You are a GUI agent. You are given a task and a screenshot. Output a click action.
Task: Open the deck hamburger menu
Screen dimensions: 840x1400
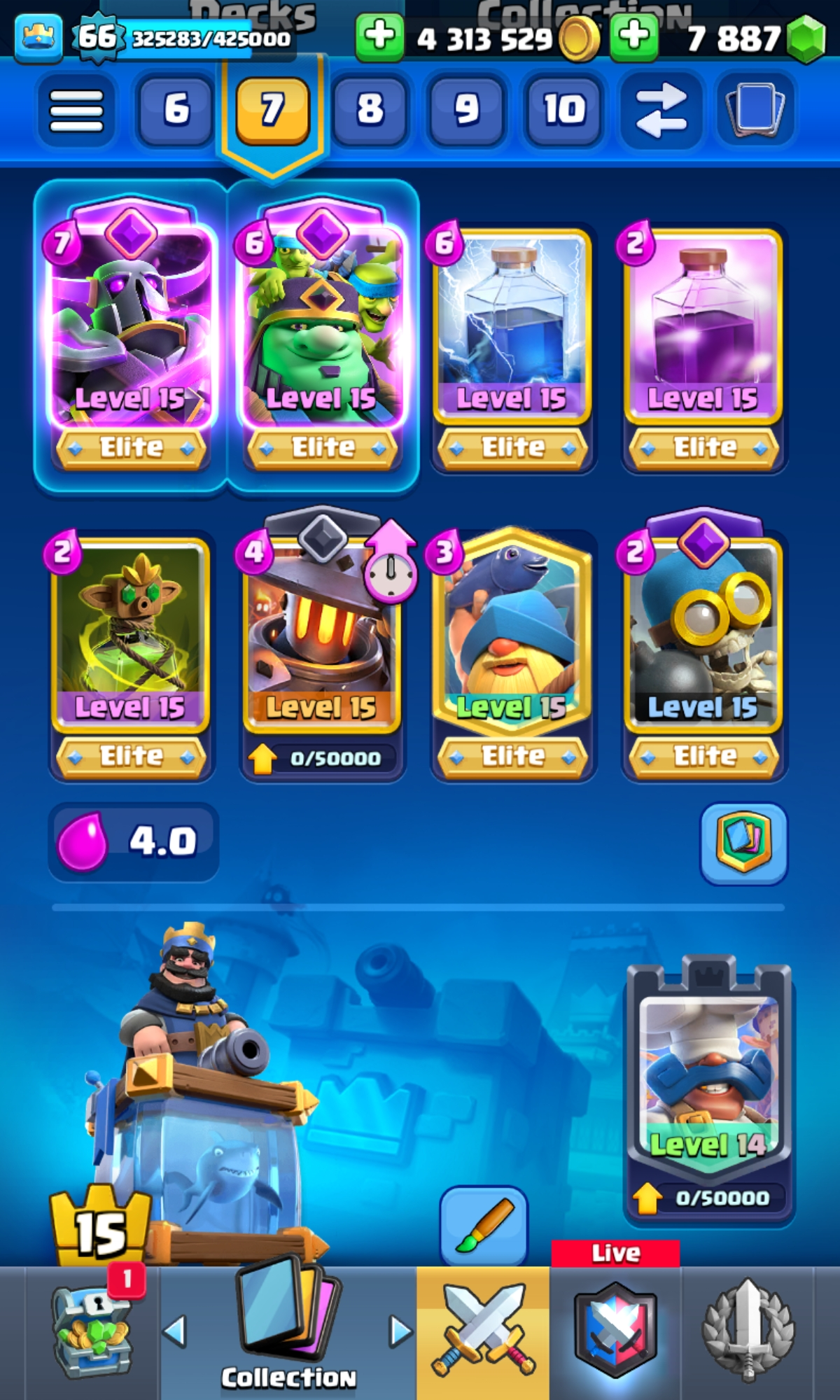point(76,111)
